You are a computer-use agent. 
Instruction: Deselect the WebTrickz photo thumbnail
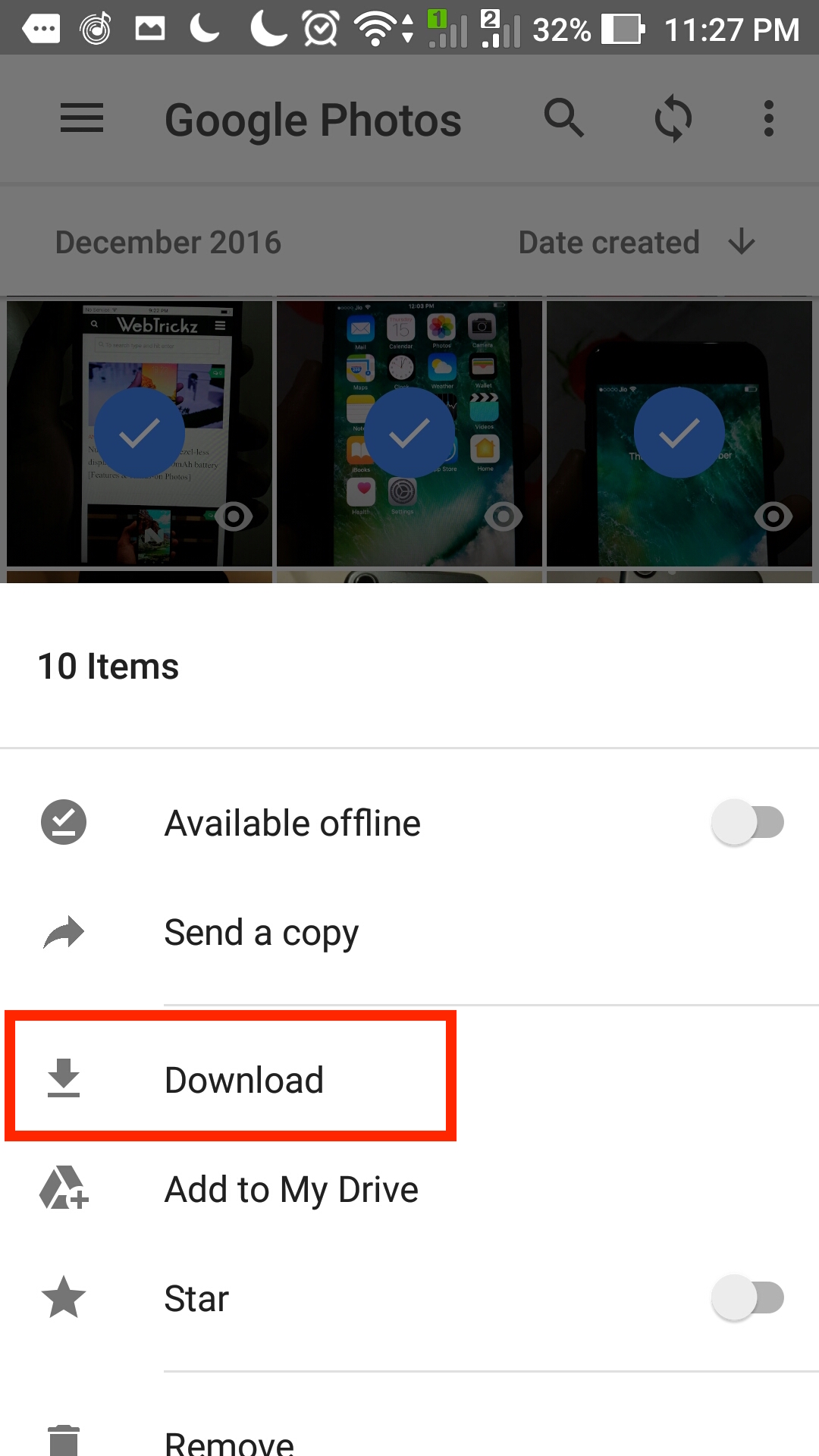[140, 434]
